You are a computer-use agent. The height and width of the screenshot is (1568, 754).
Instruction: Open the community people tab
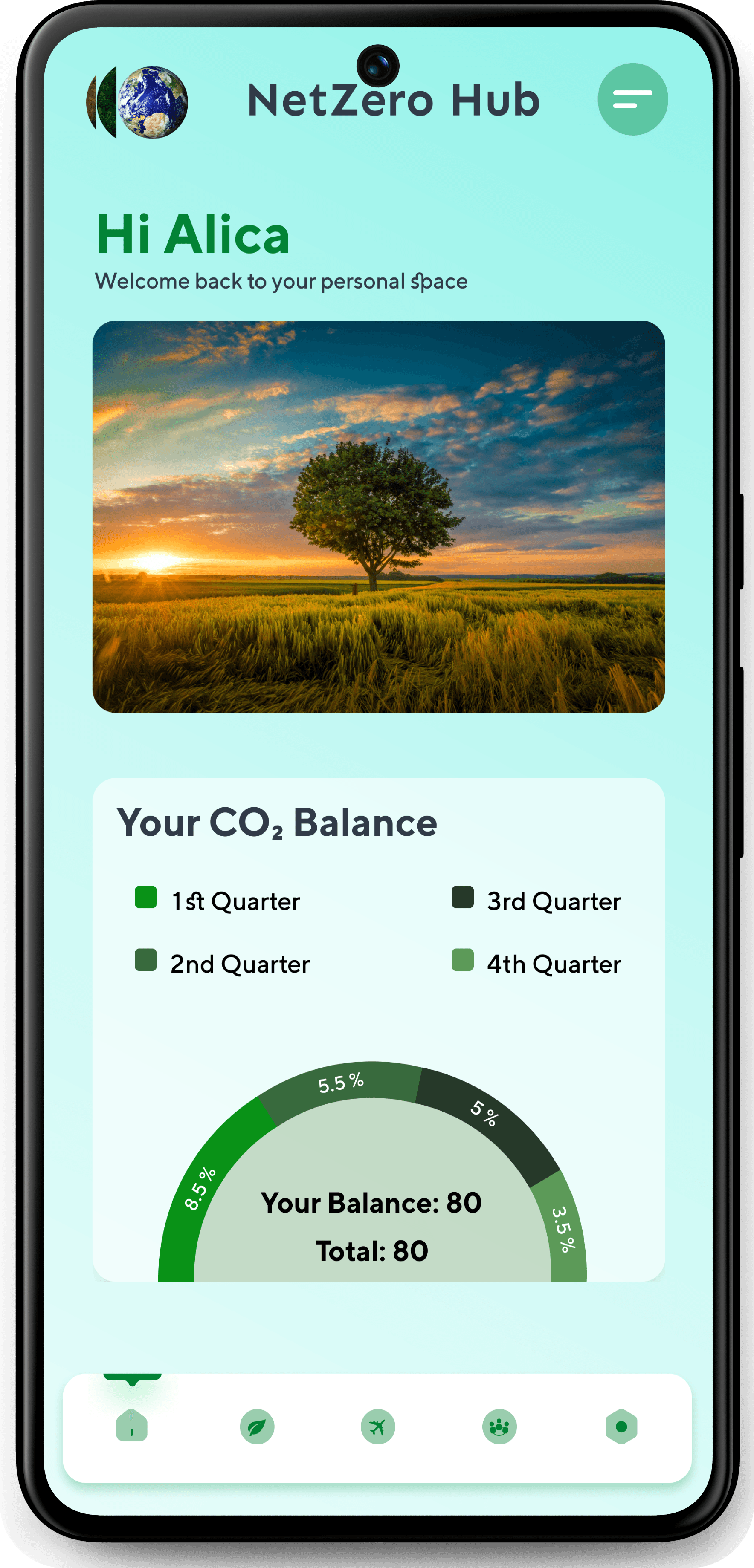pyautogui.click(x=499, y=1426)
